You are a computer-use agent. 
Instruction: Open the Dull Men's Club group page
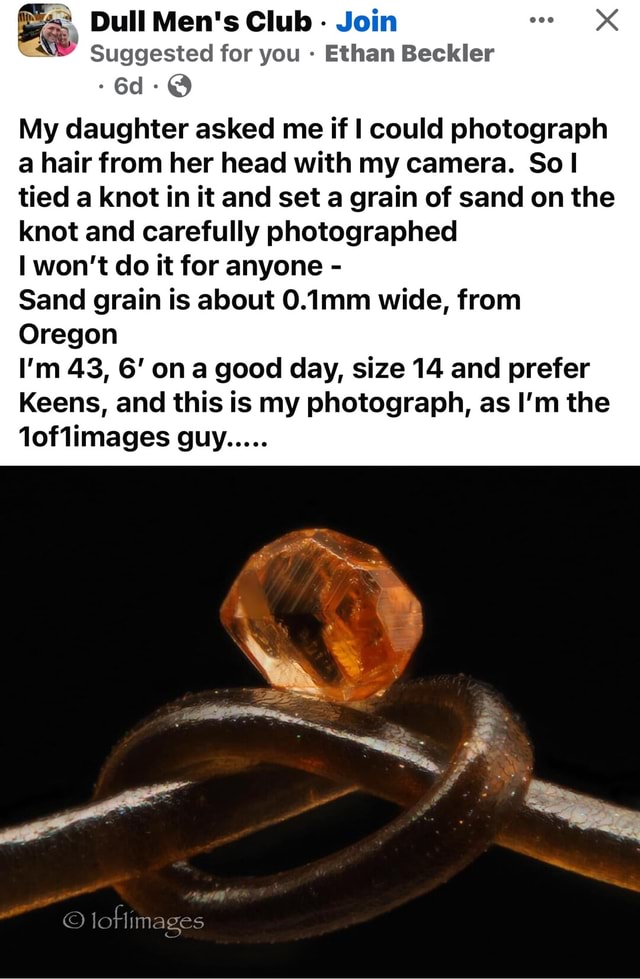201,21
